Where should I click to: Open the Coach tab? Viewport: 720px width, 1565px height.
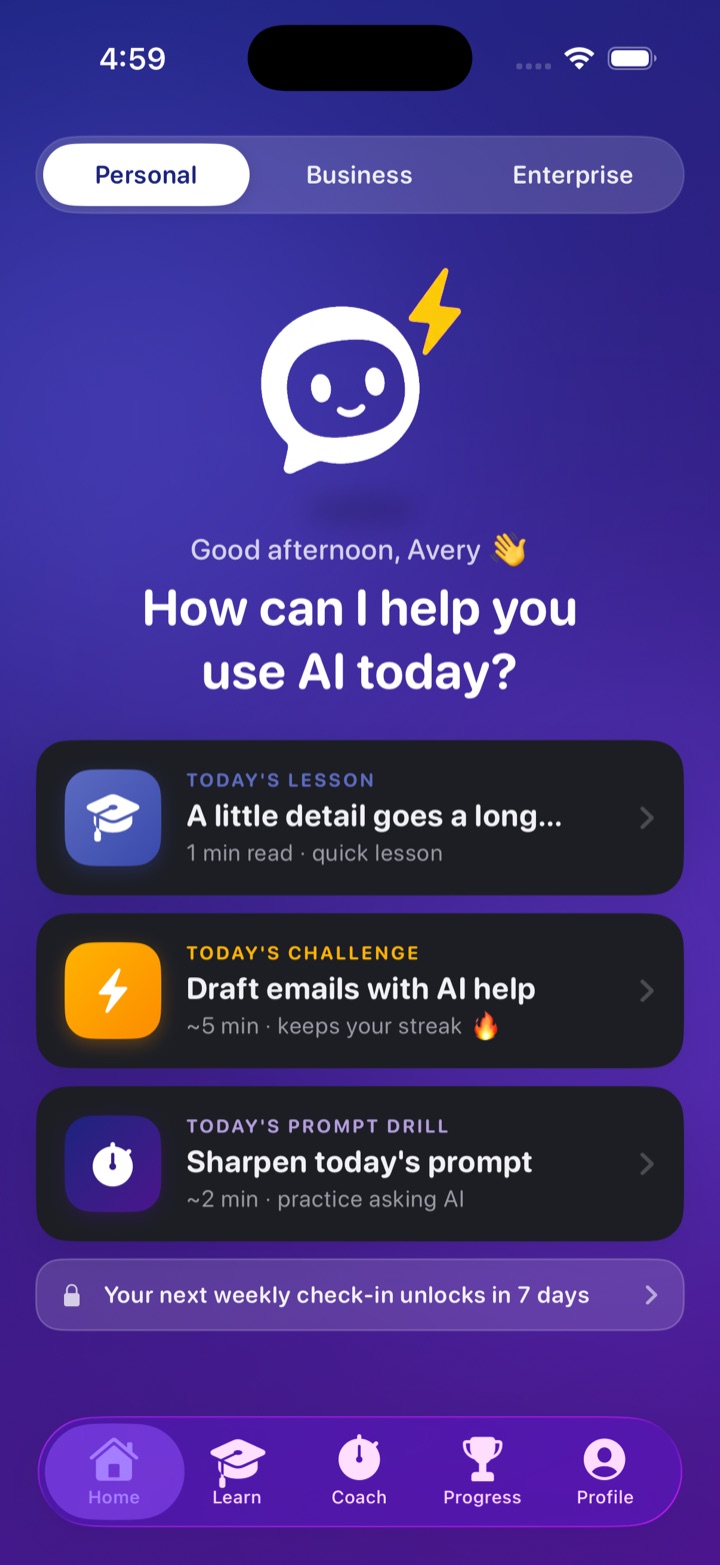tap(359, 1472)
